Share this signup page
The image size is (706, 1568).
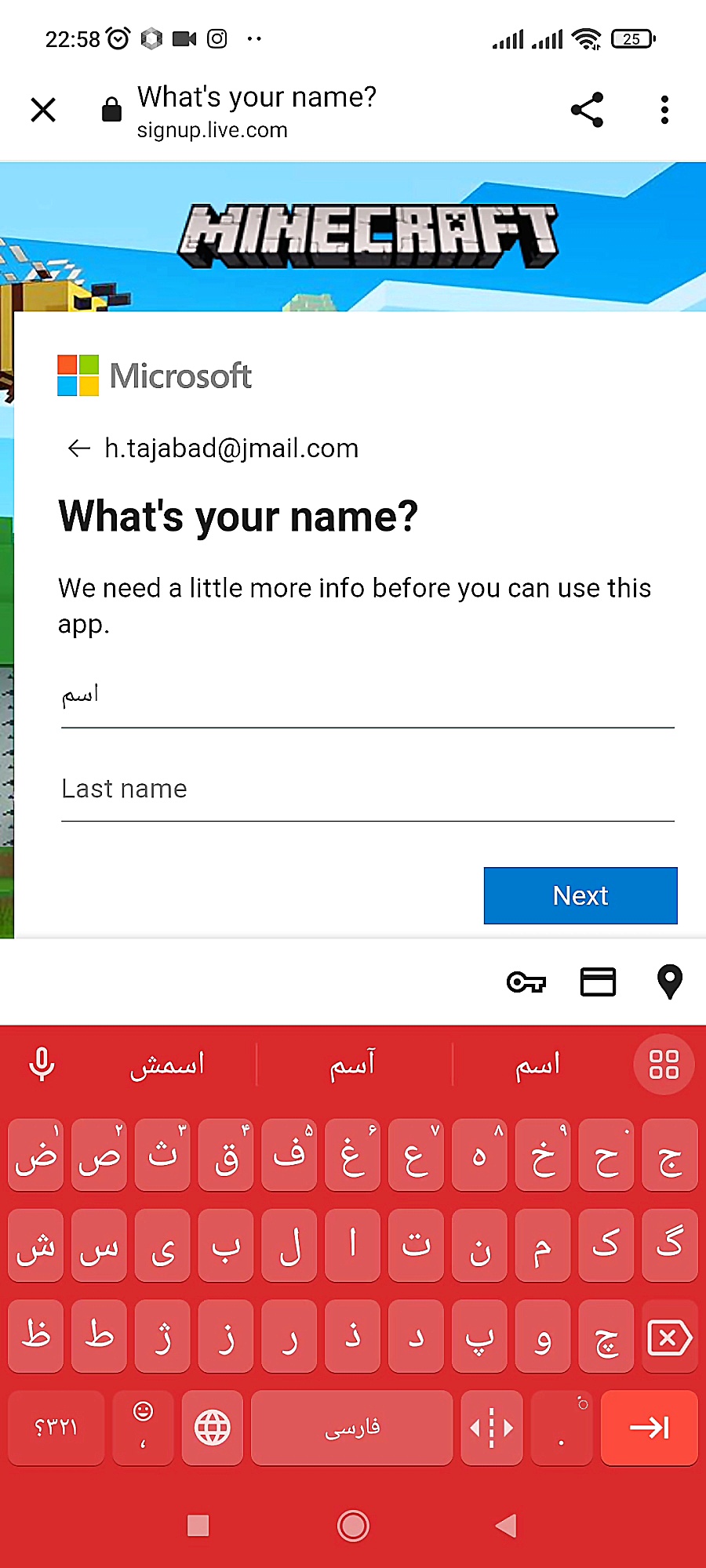[x=587, y=110]
